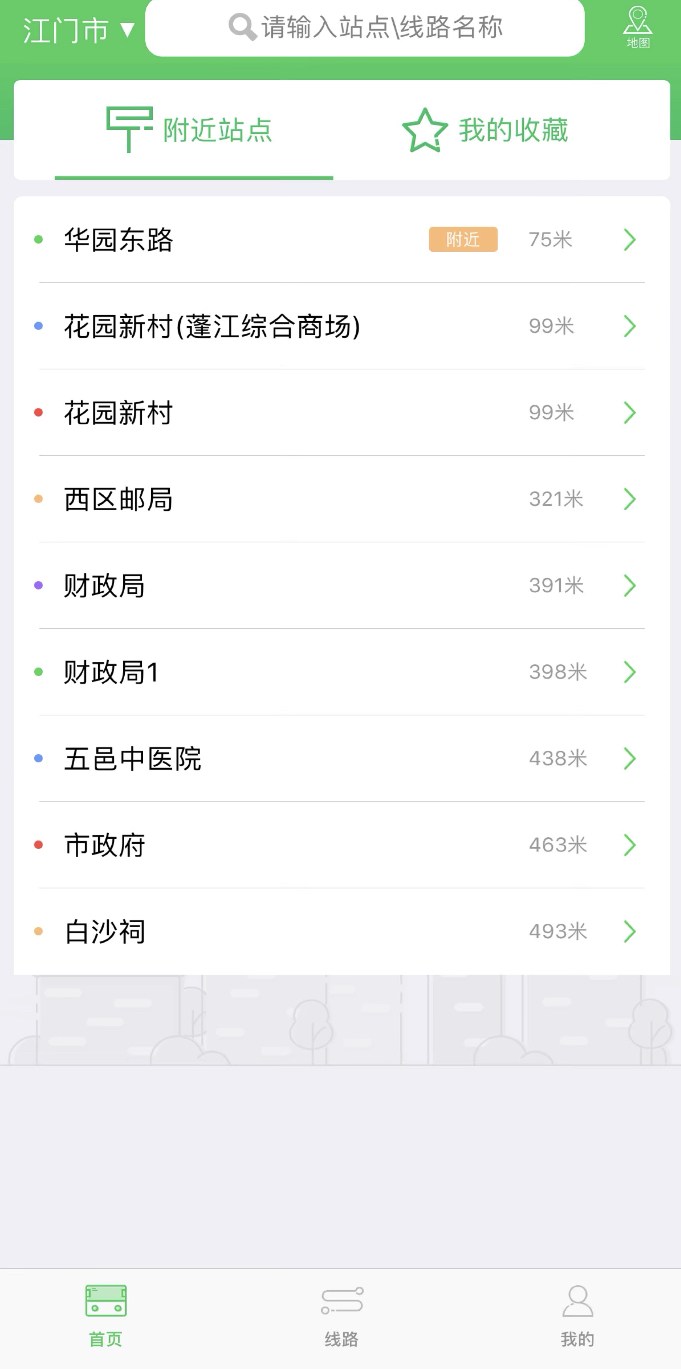Viewport: 681px width, 1369px height.
Task: Go to the 首页 bottom tab
Action: pos(106,1316)
